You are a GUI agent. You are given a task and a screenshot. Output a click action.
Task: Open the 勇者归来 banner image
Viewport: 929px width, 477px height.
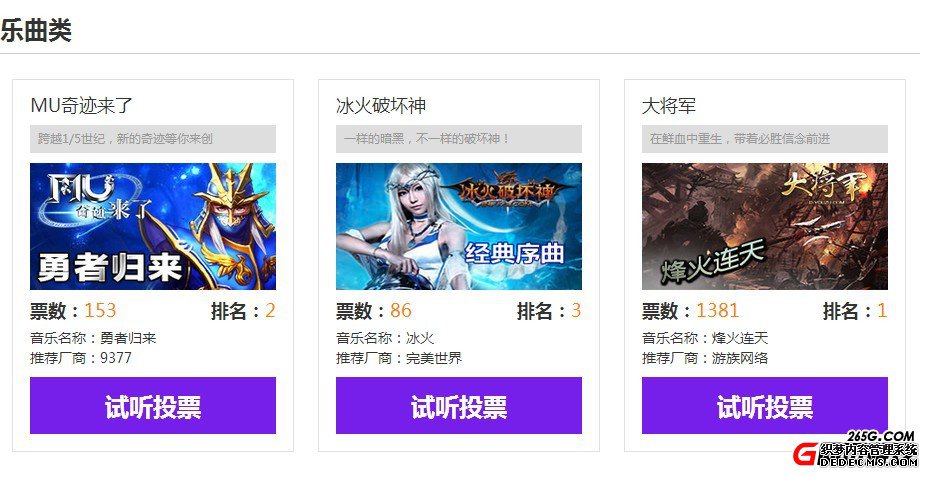click(x=153, y=226)
